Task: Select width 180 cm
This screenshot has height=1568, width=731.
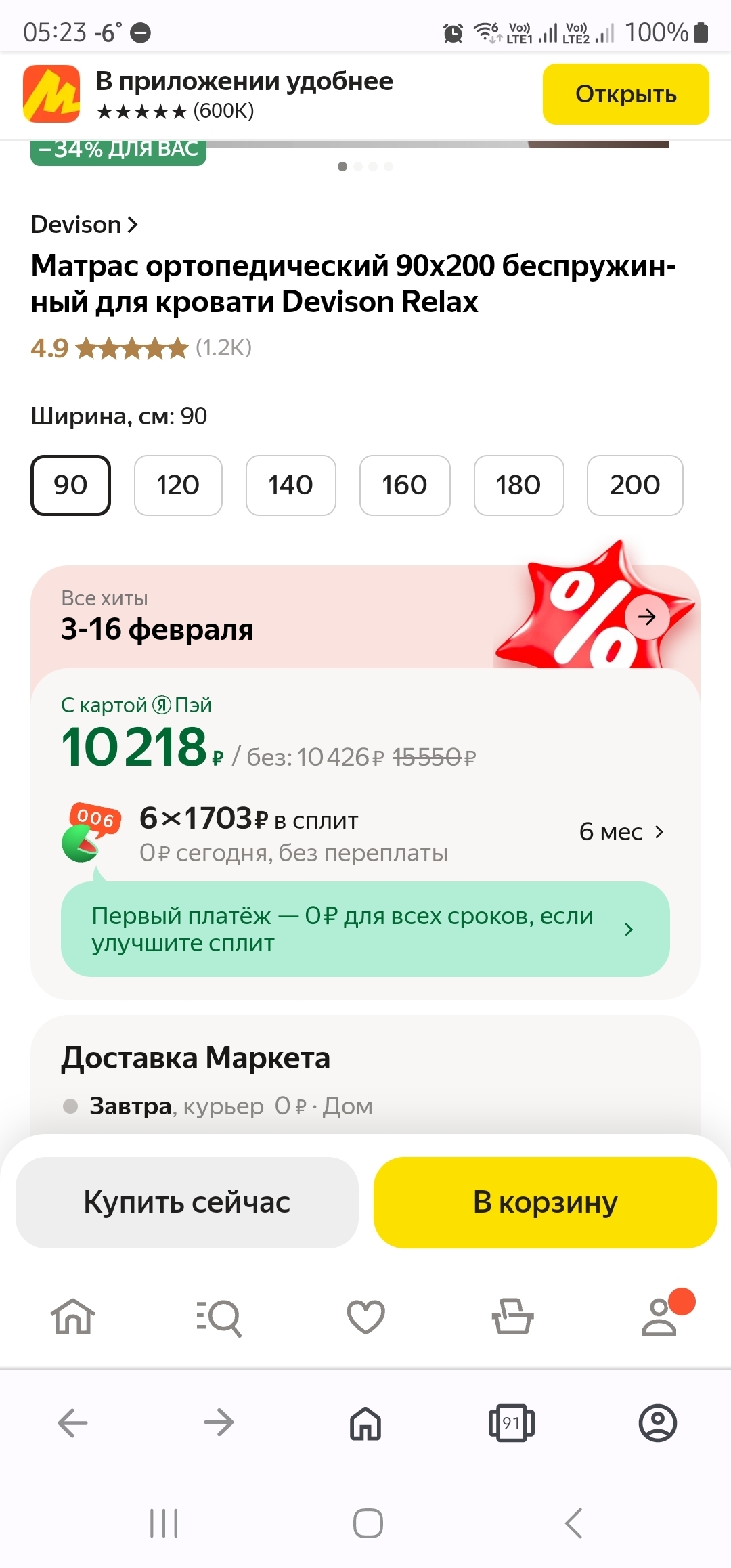Action: tap(518, 485)
